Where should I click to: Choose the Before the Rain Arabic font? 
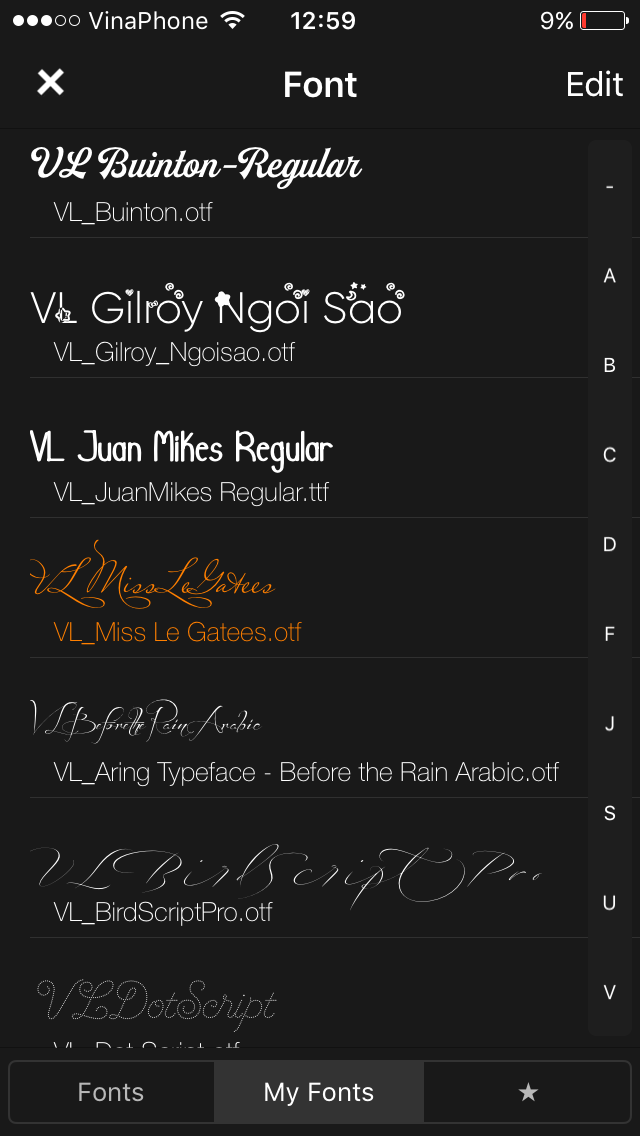click(x=309, y=727)
